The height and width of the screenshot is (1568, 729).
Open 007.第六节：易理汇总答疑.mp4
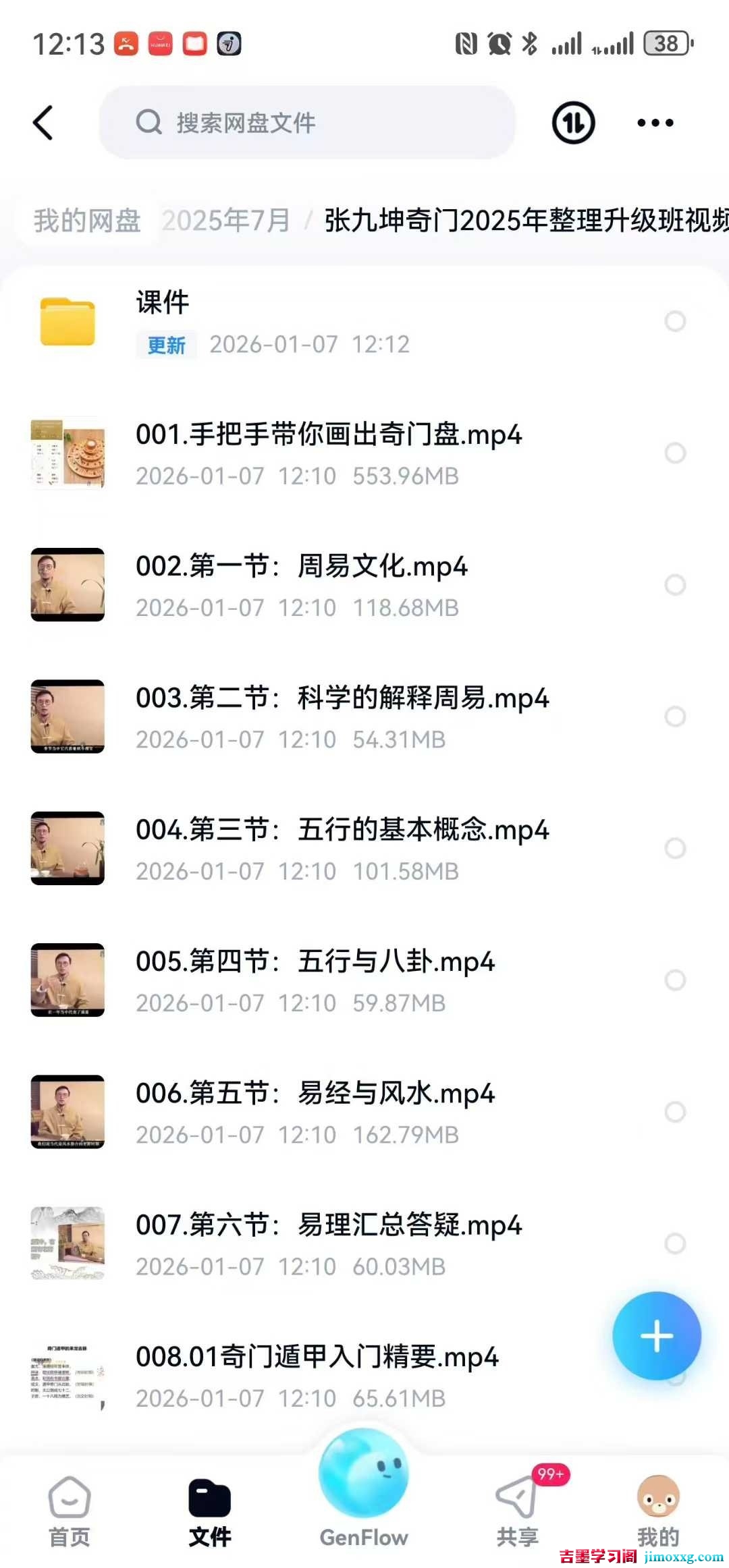tap(329, 1243)
